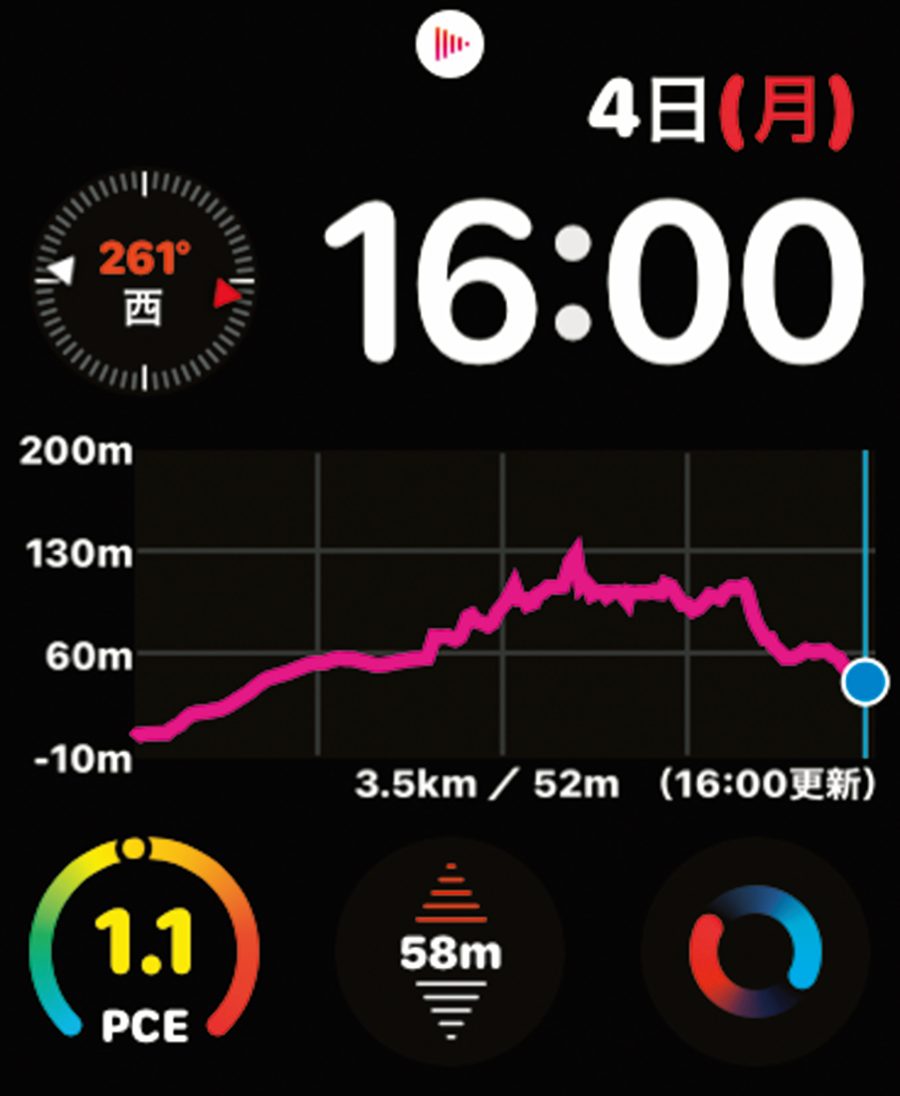Viewport: 900px width, 1096px height.
Task: Open the now-playing indicator at top
Action: tap(450, 42)
